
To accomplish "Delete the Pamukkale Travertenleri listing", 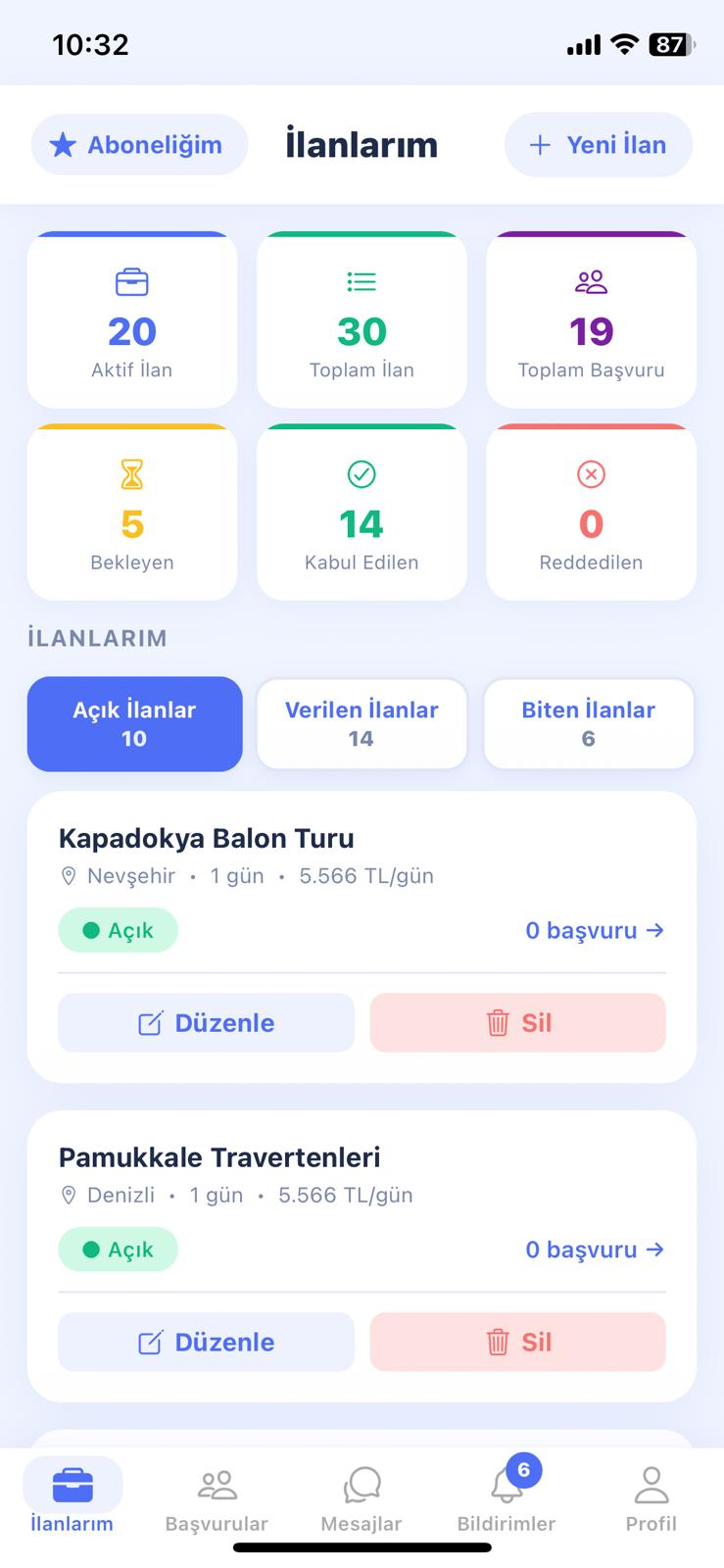I will click(x=517, y=1342).
